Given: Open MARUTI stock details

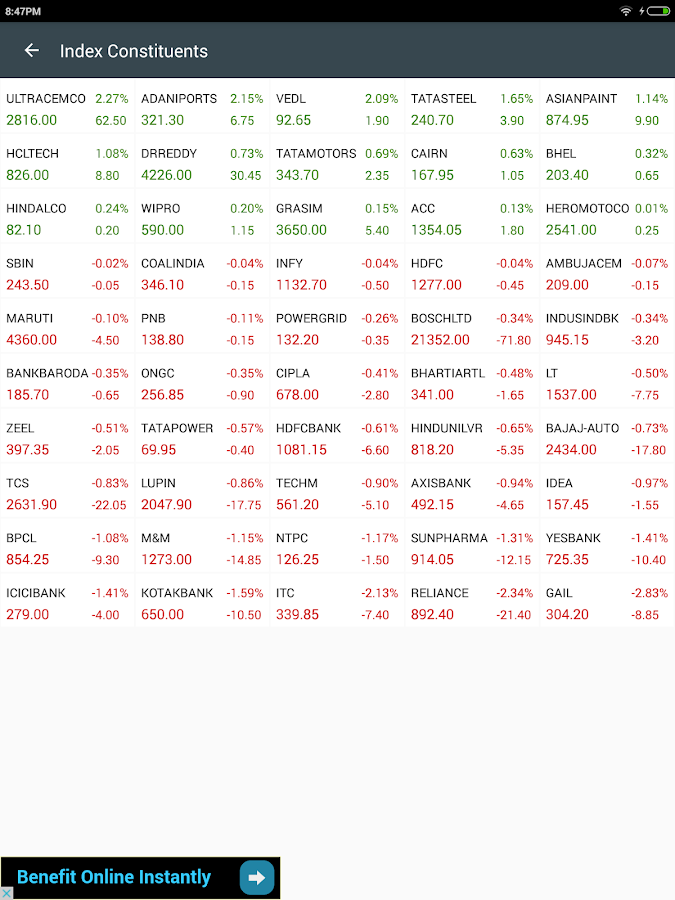Looking at the screenshot, I should [67, 330].
